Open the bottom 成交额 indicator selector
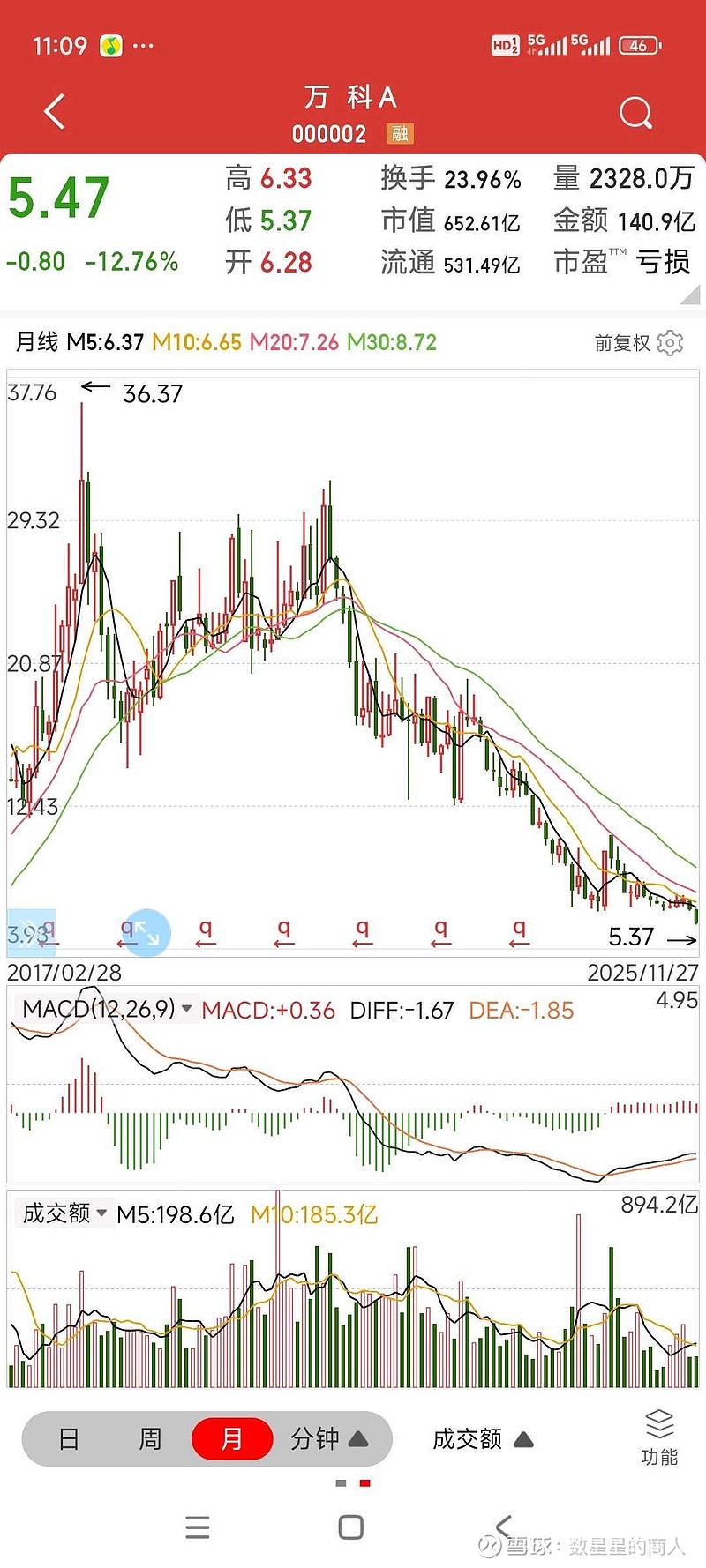 coord(482,1439)
